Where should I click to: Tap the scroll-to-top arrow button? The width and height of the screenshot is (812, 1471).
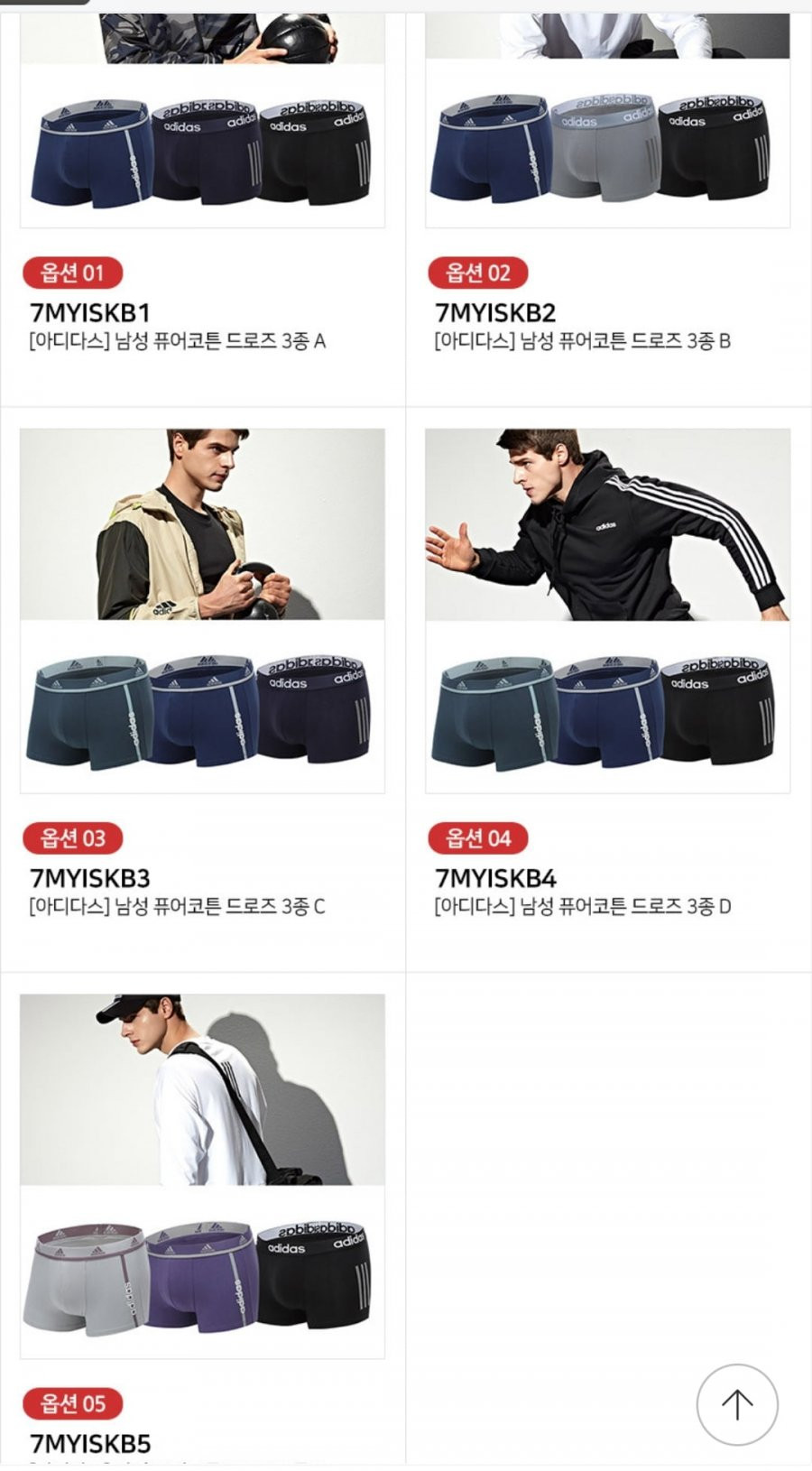point(737,1404)
